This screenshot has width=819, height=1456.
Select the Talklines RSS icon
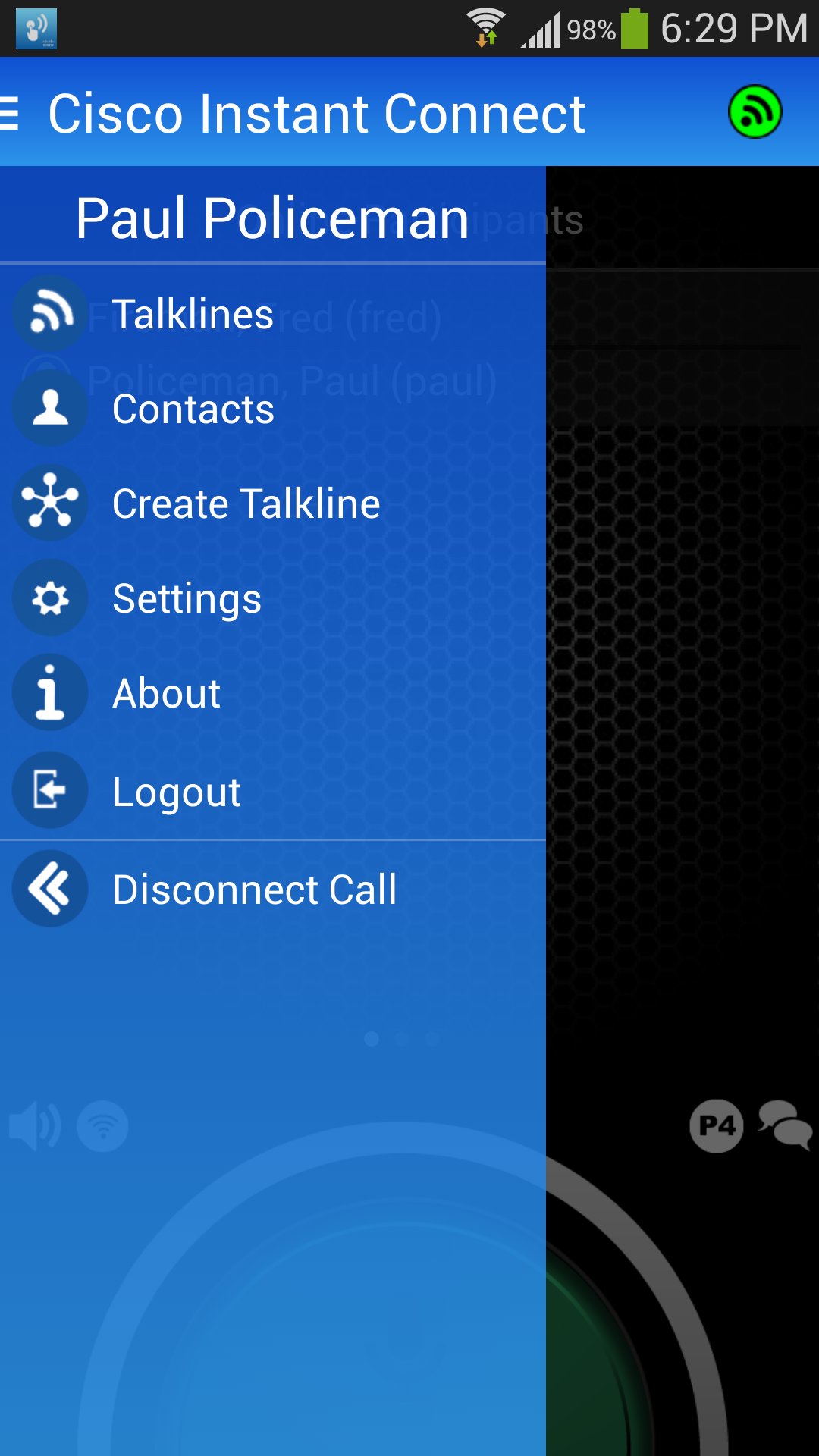coord(49,313)
